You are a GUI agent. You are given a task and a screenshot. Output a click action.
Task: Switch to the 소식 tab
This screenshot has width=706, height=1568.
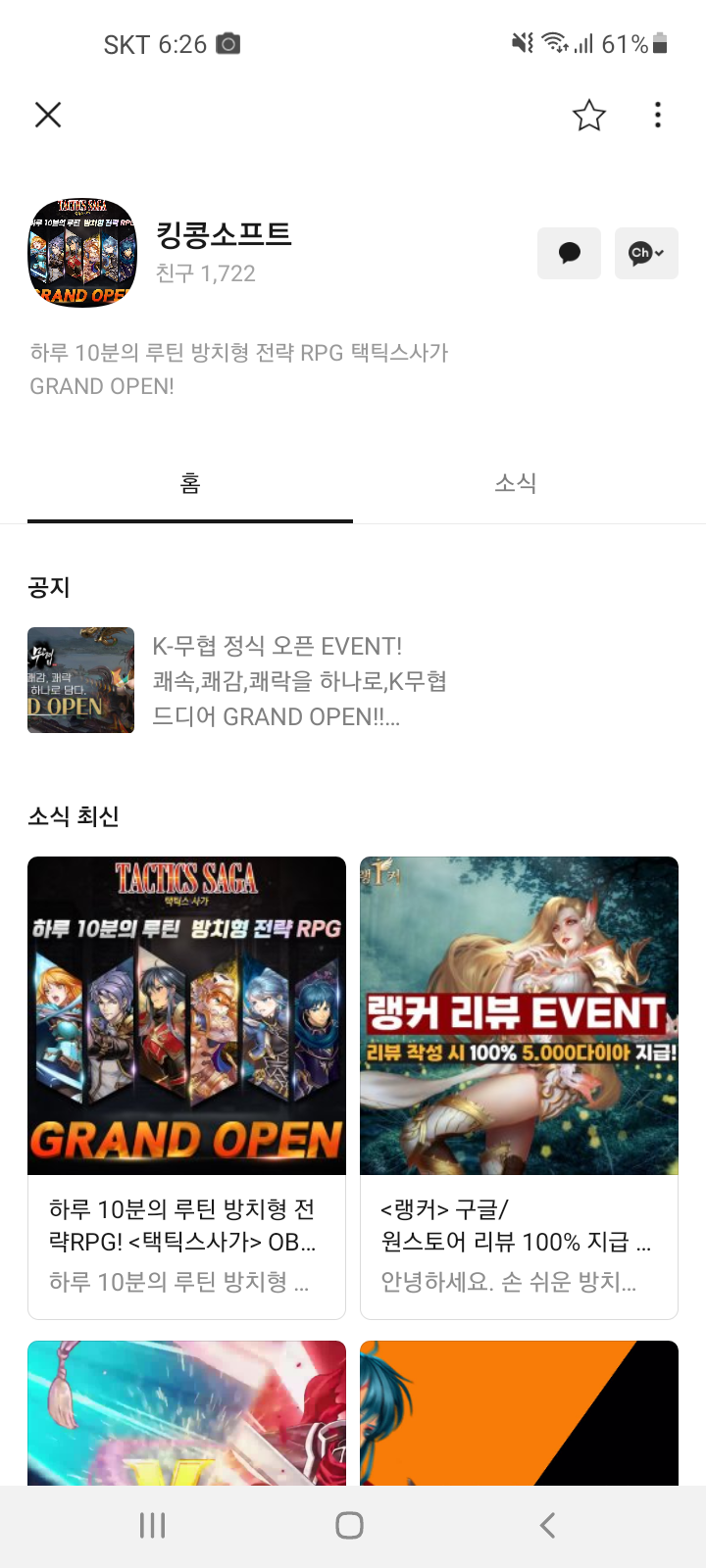click(515, 483)
